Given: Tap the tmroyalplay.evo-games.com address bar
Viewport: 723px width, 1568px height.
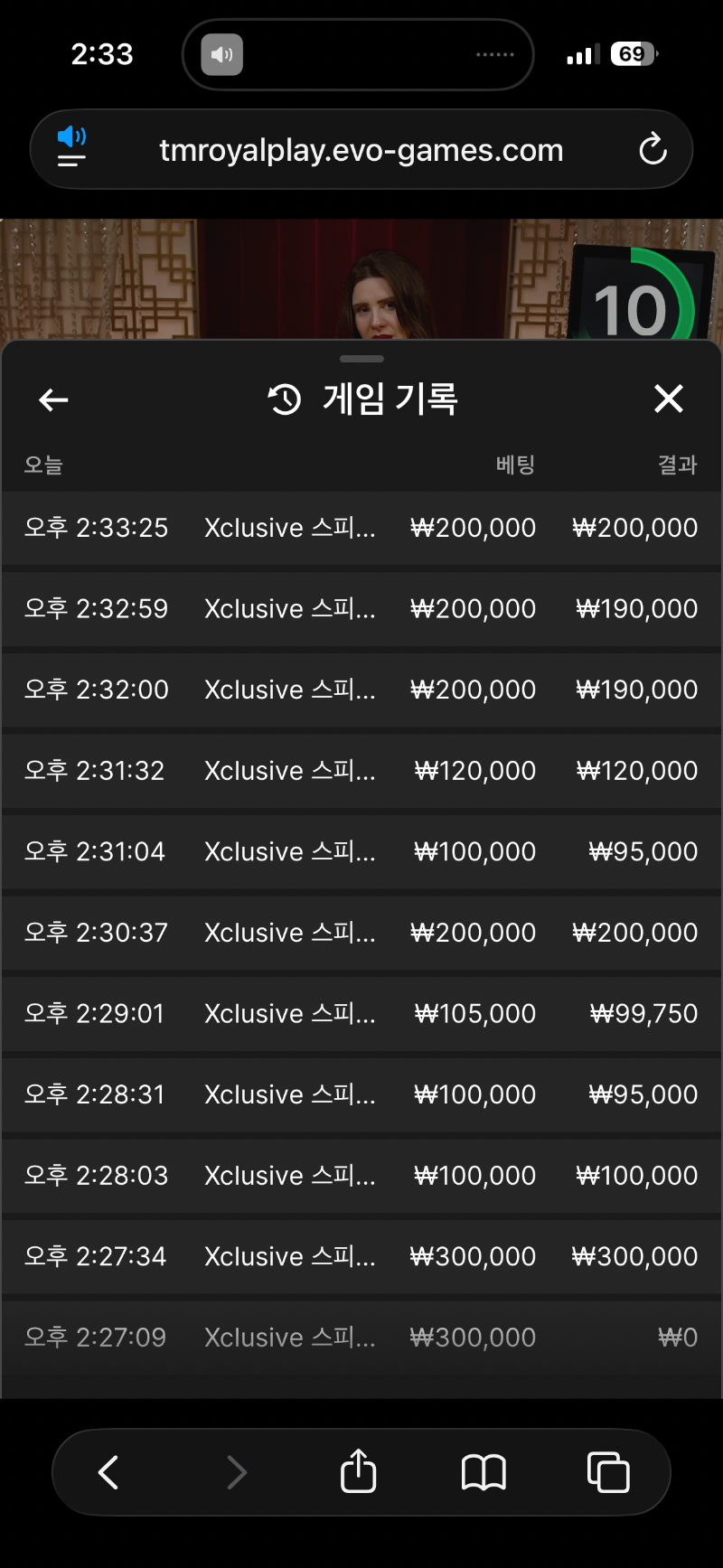Looking at the screenshot, I should point(361,150).
